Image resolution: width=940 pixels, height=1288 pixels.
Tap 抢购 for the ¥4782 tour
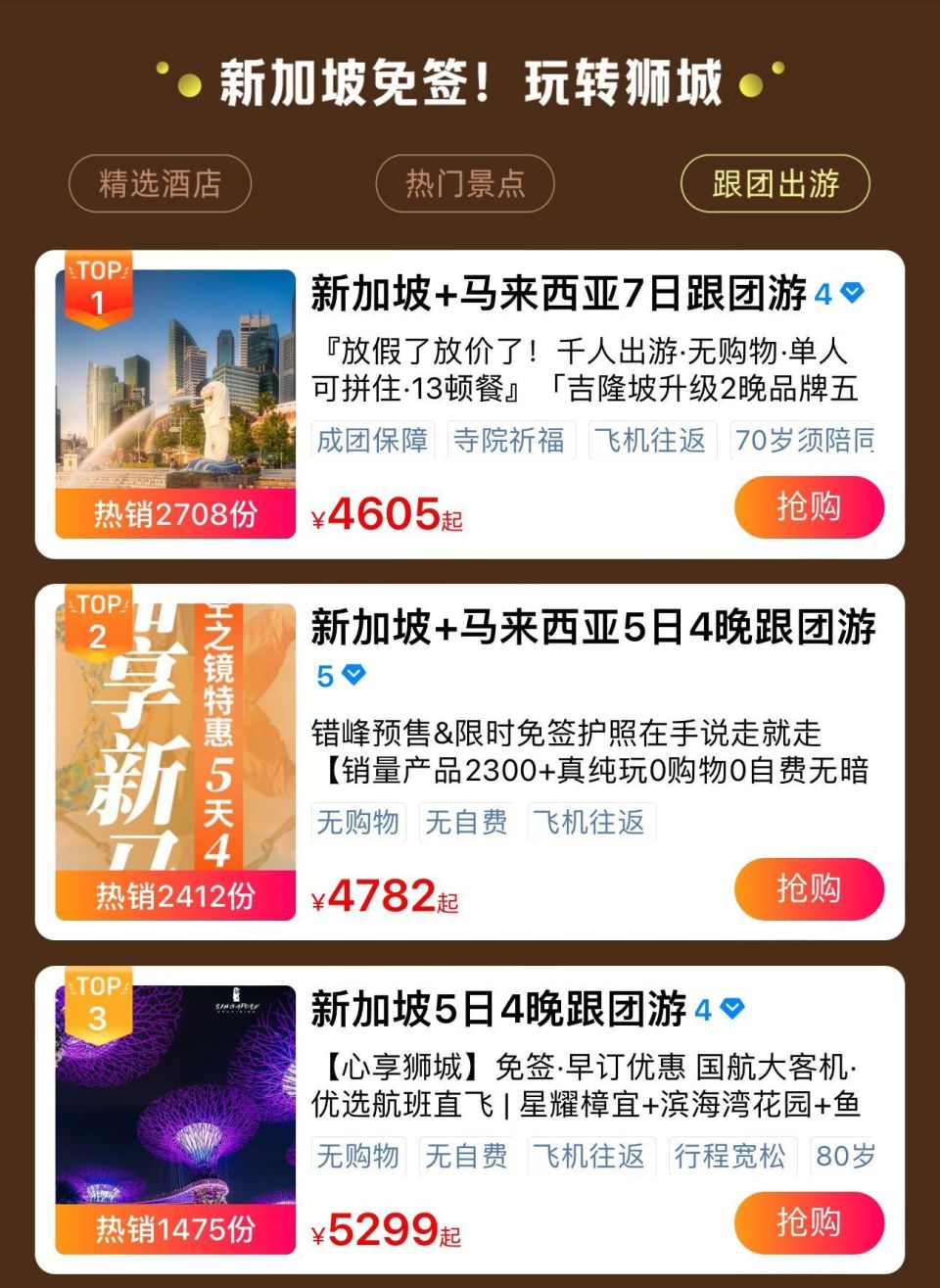coord(809,889)
